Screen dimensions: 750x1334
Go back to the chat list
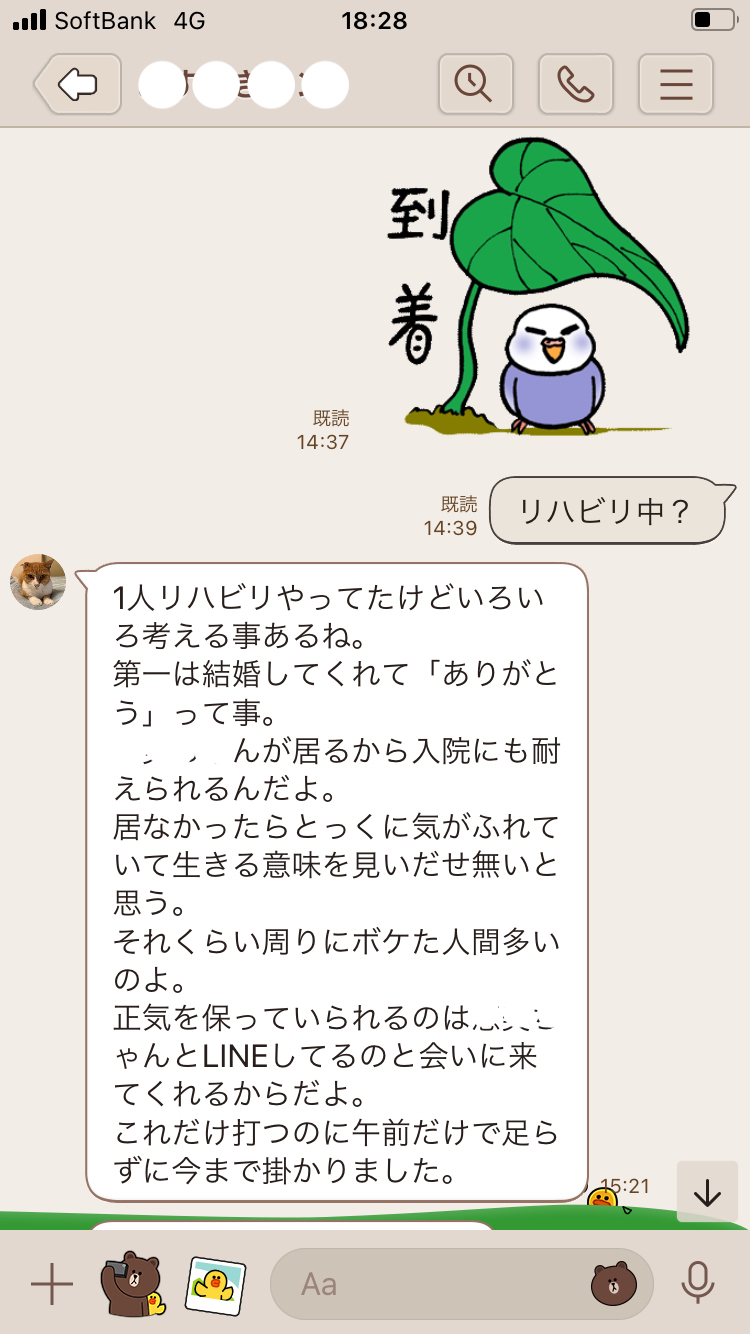[78, 85]
